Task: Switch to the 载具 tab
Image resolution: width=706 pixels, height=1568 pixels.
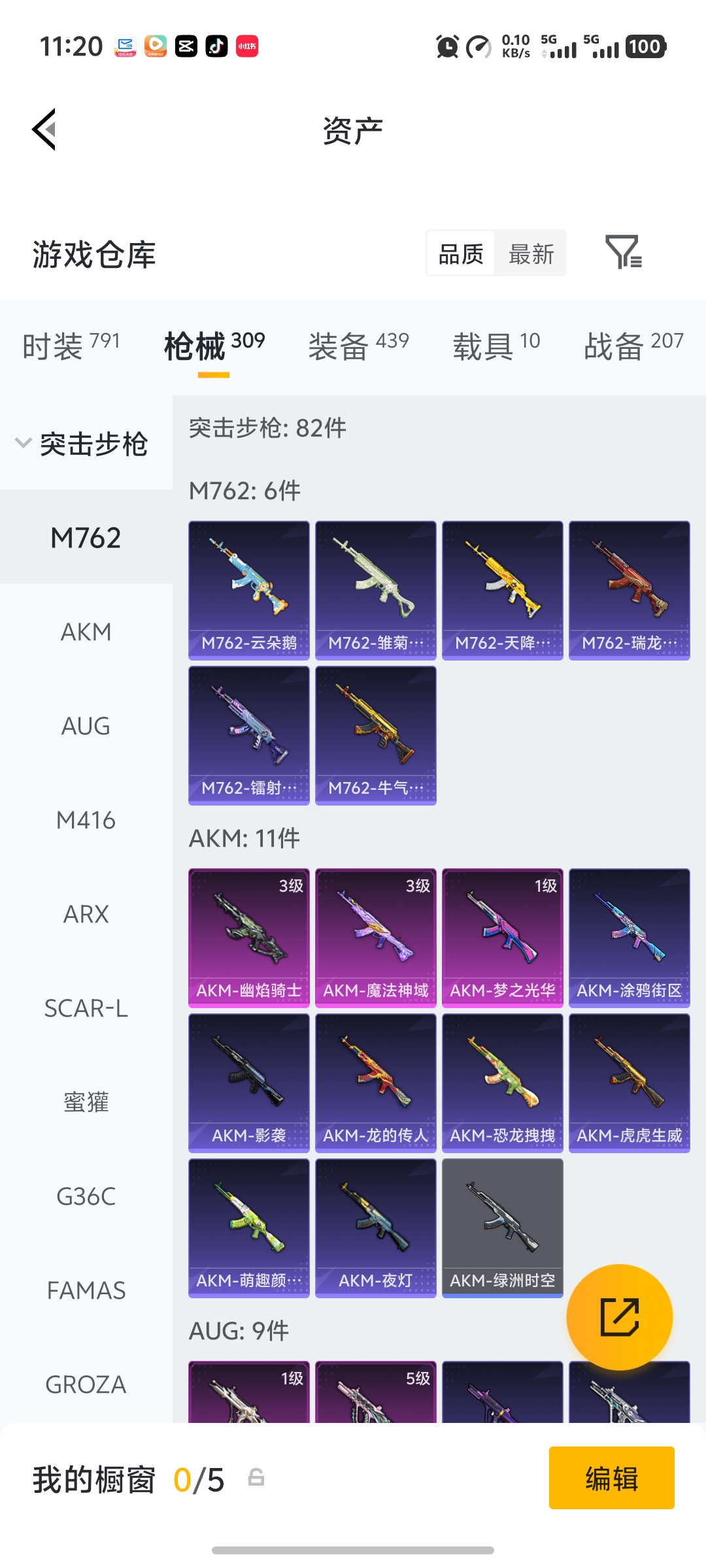Action: click(496, 345)
